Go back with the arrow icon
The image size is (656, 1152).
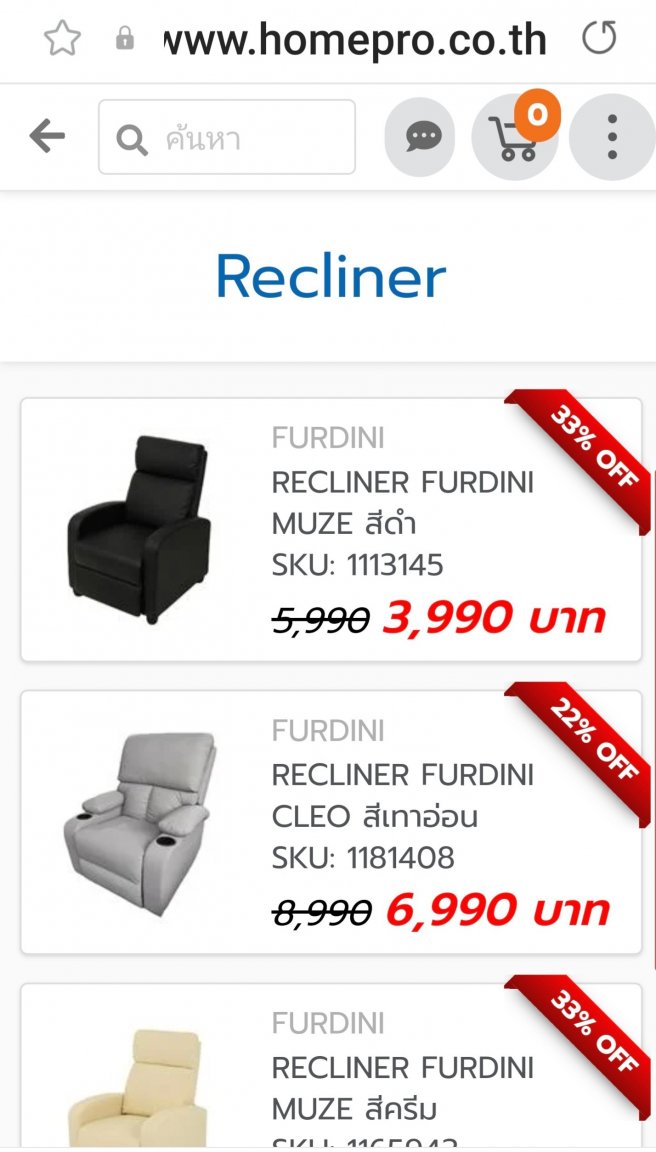click(47, 136)
